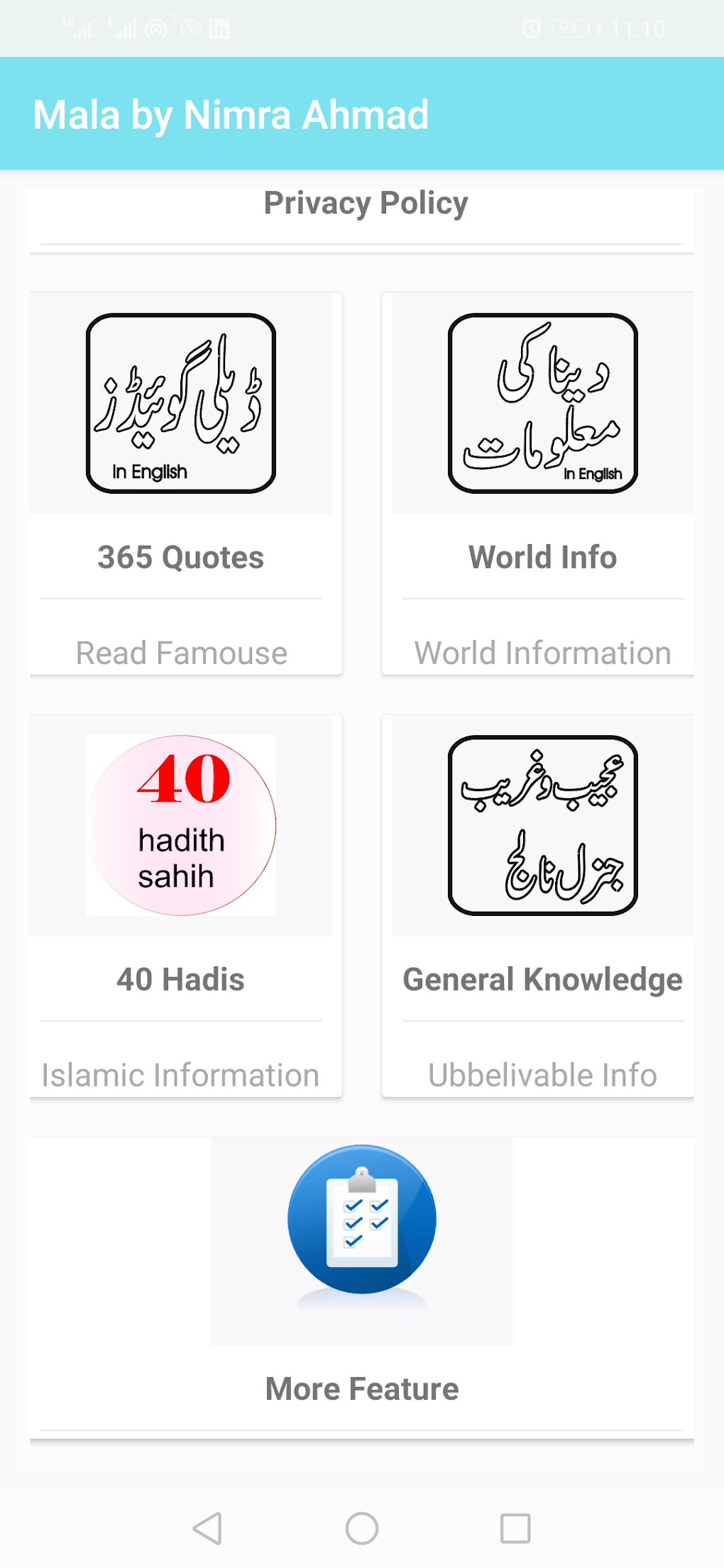Select the 40 Hadis card
The image size is (724, 1568).
pyautogui.click(x=186, y=905)
